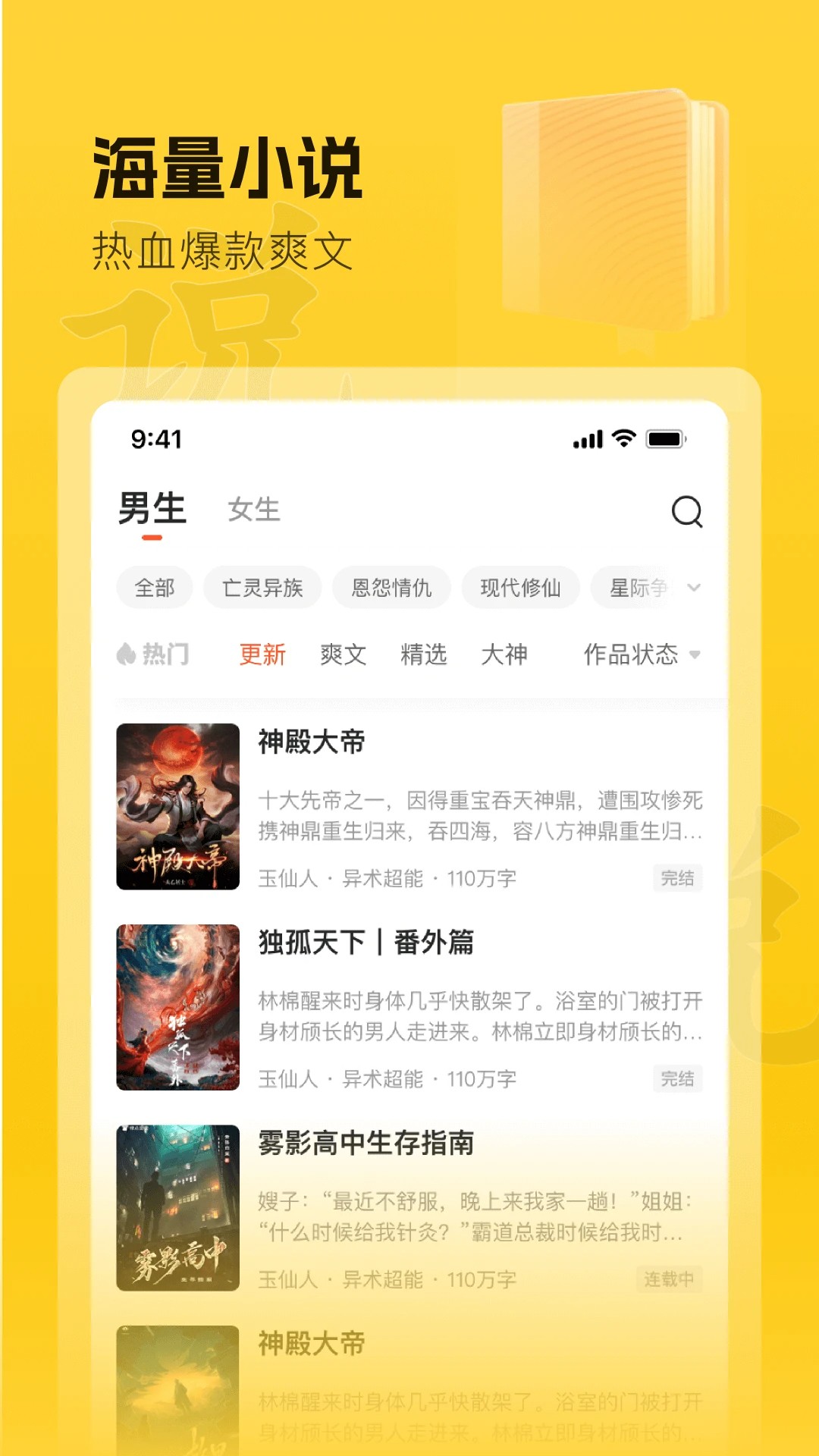The height and width of the screenshot is (1456, 819).
Task: Click the Wi-Fi icon in the status bar
Action: [x=623, y=438]
